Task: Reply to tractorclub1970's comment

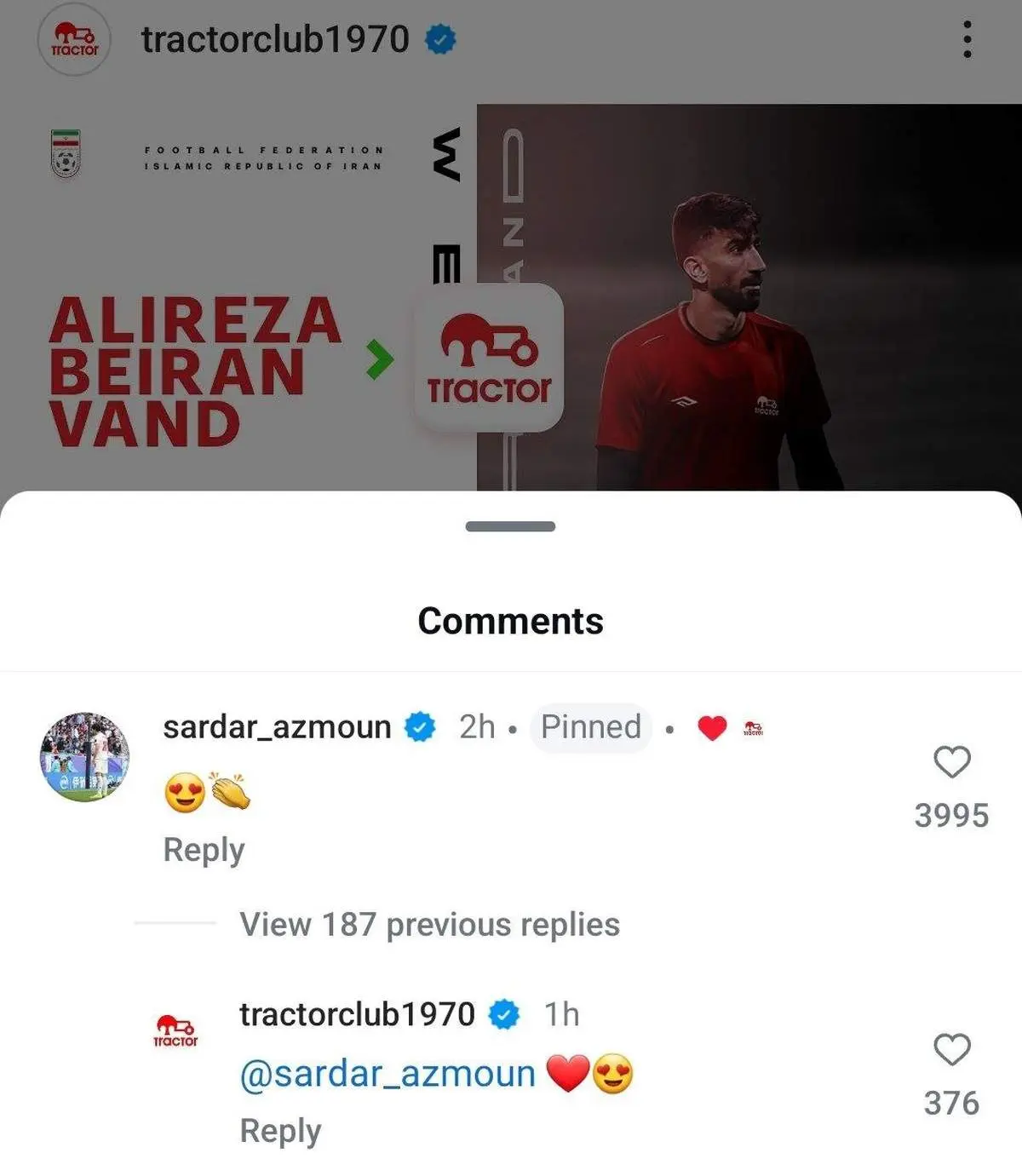Action: [280, 1131]
